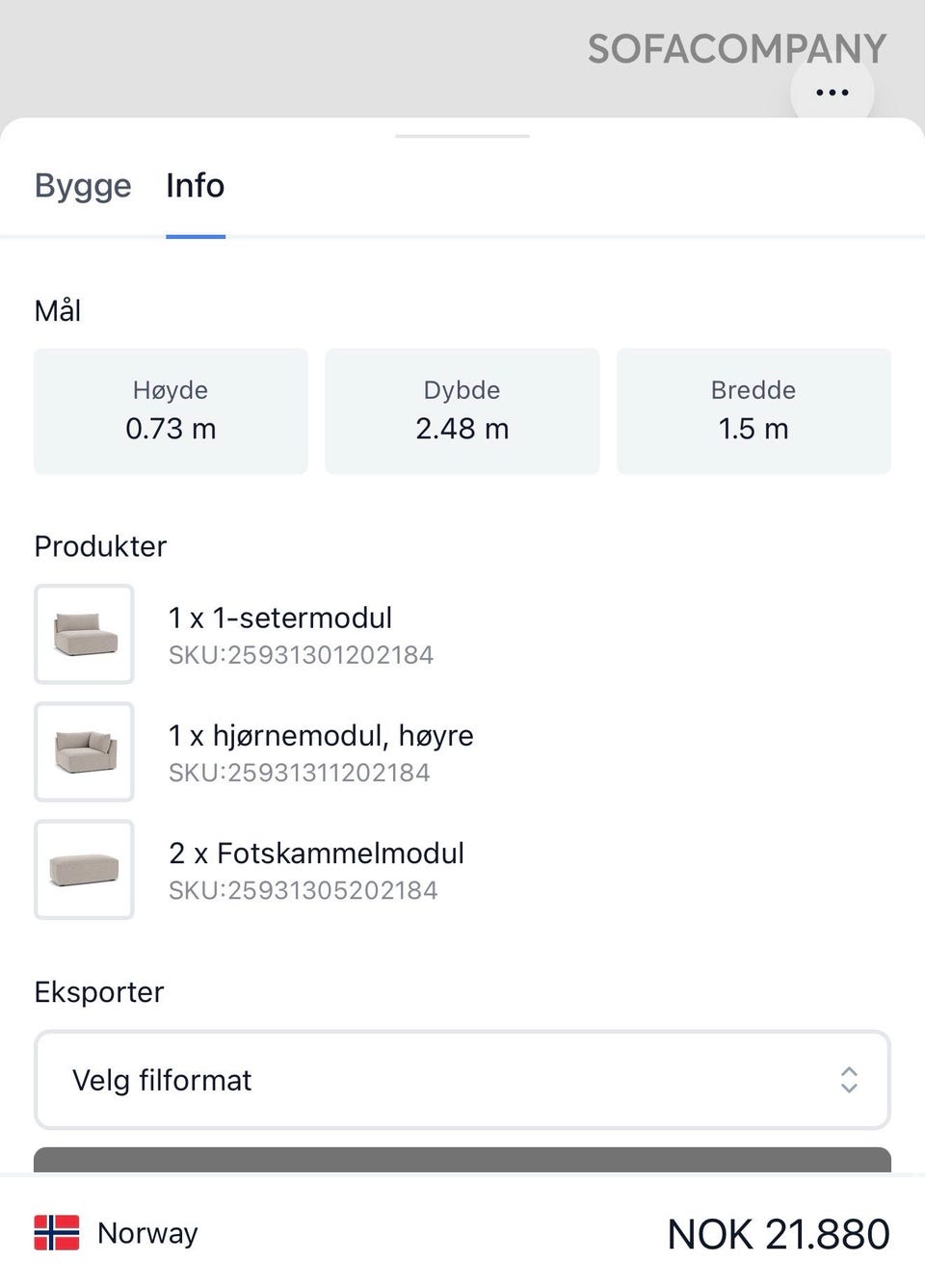The width and height of the screenshot is (925, 1288).
Task: Click the chevron on the filformat selector
Action: (x=849, y=1081)
